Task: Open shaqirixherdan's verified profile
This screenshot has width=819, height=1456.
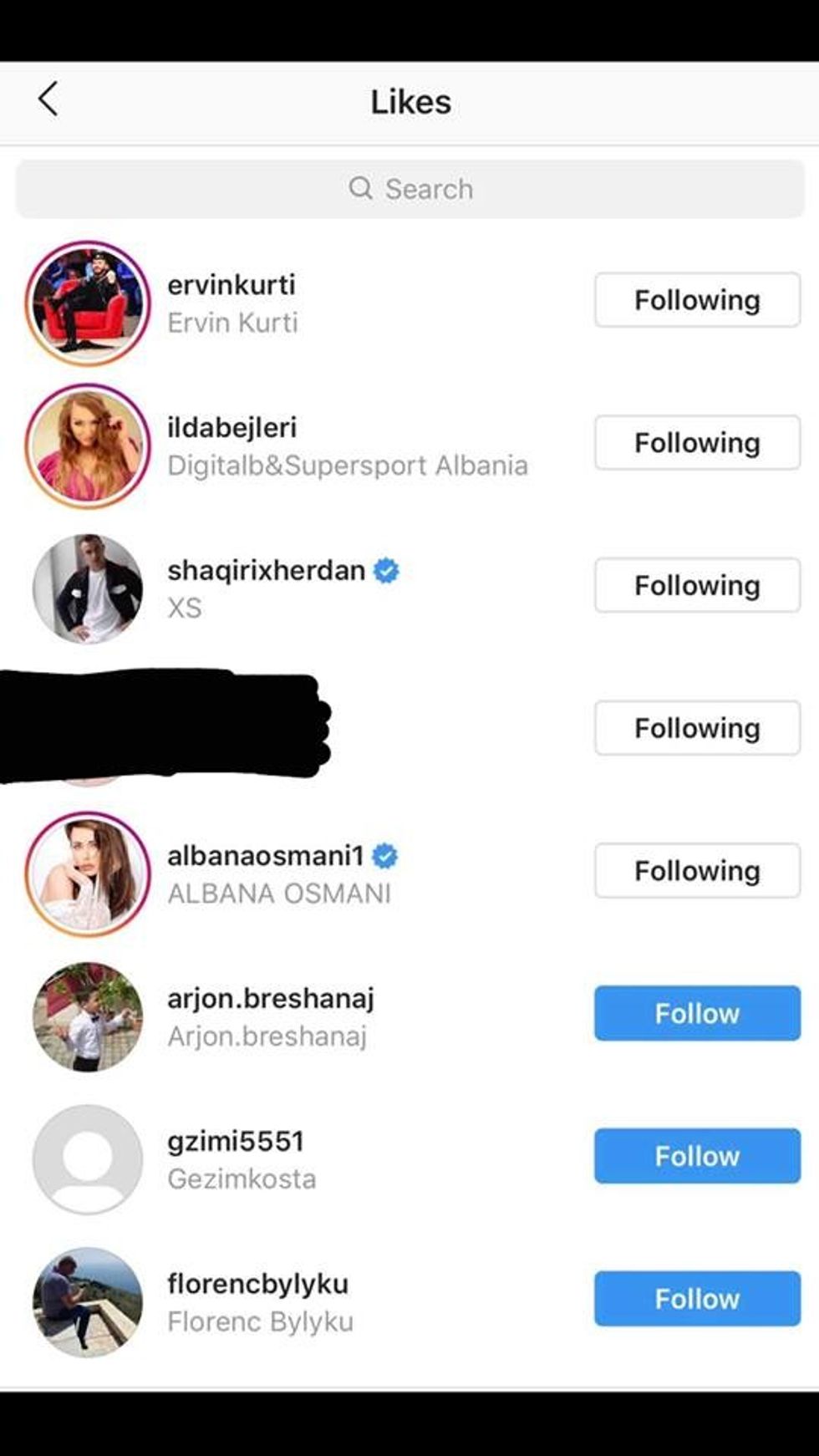Action: pyautogui.click(x=266, y=571)
